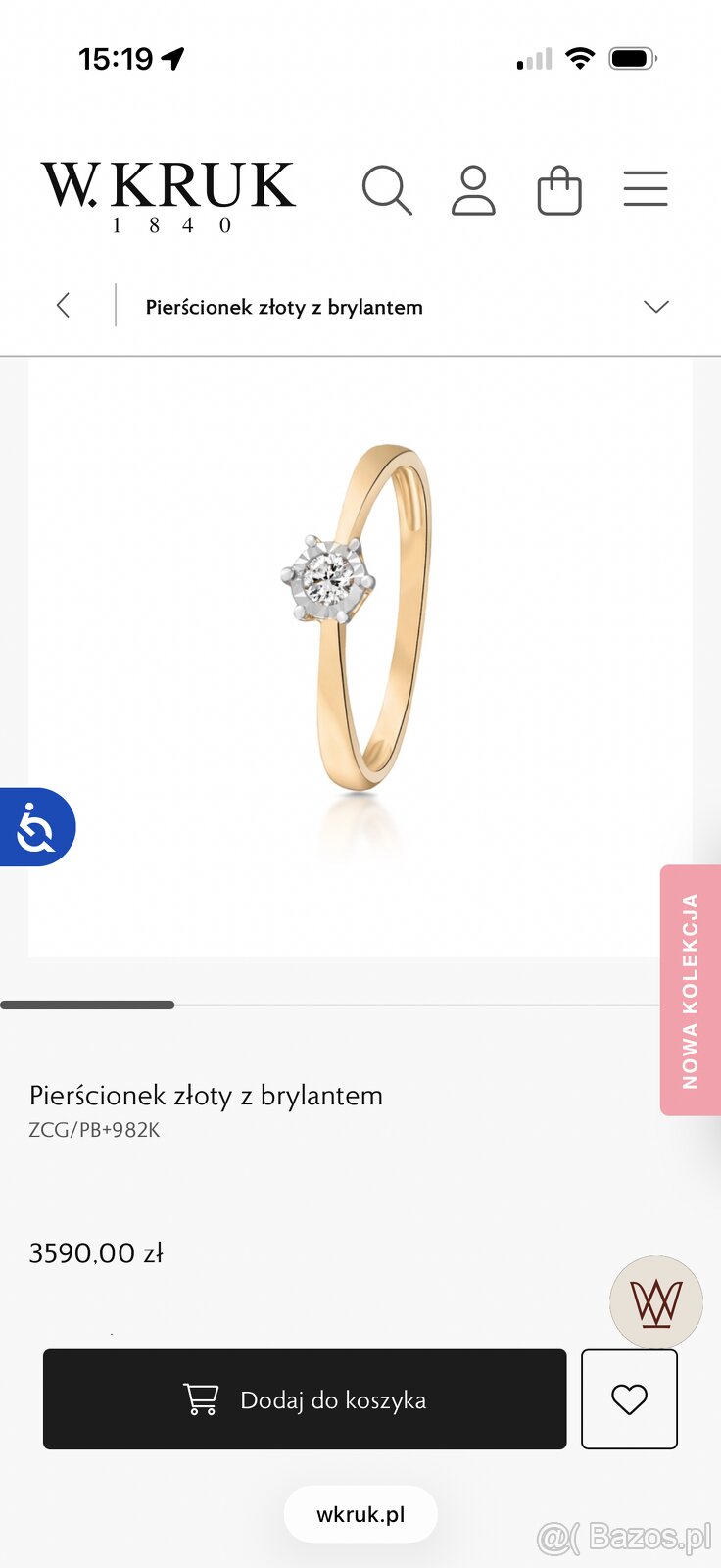Open the Nowa Kolekcja side tab
721x1568 pixels.
point(691,990)
